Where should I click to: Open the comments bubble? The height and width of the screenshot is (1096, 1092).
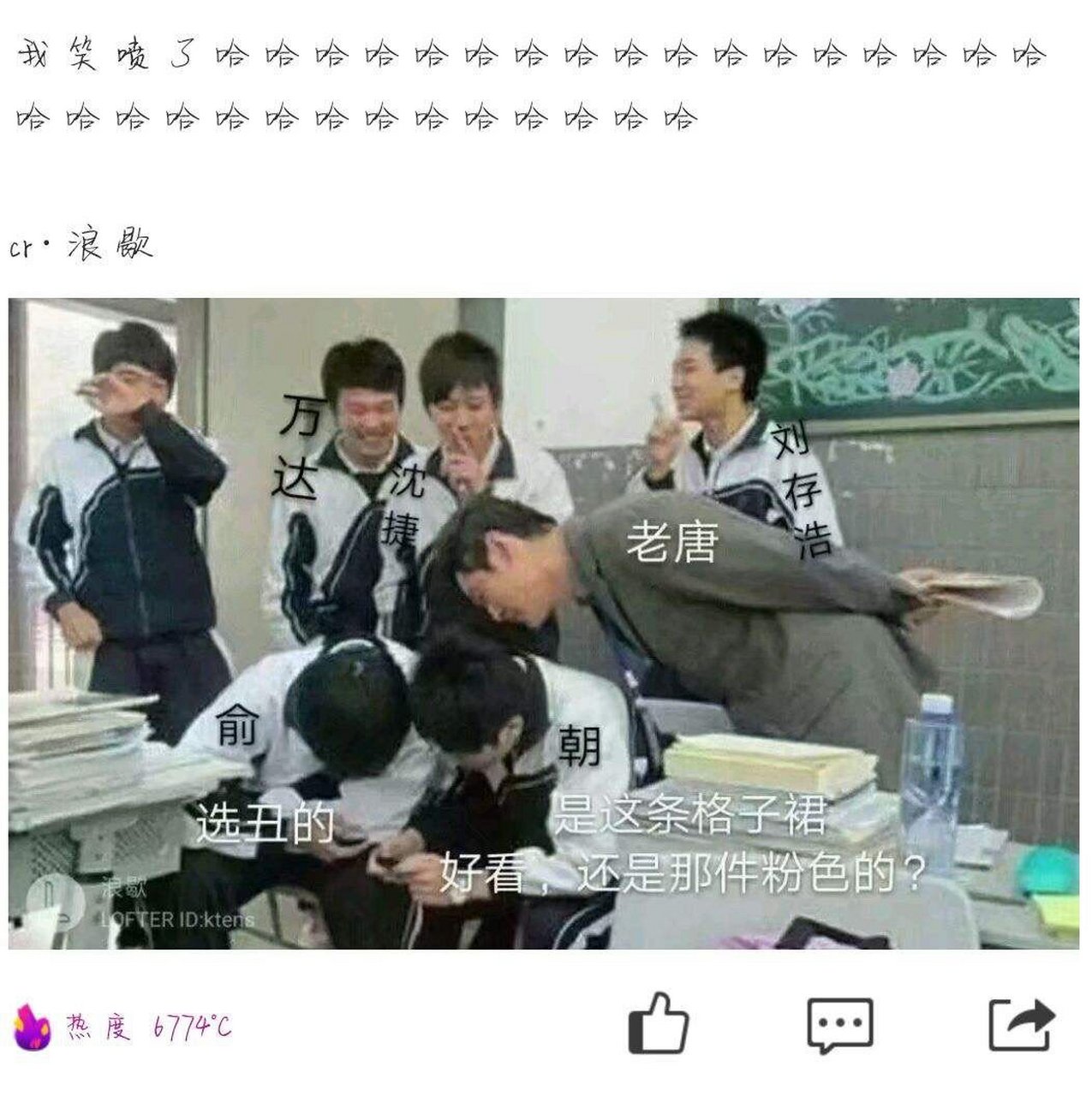[x=839, y=1024]
